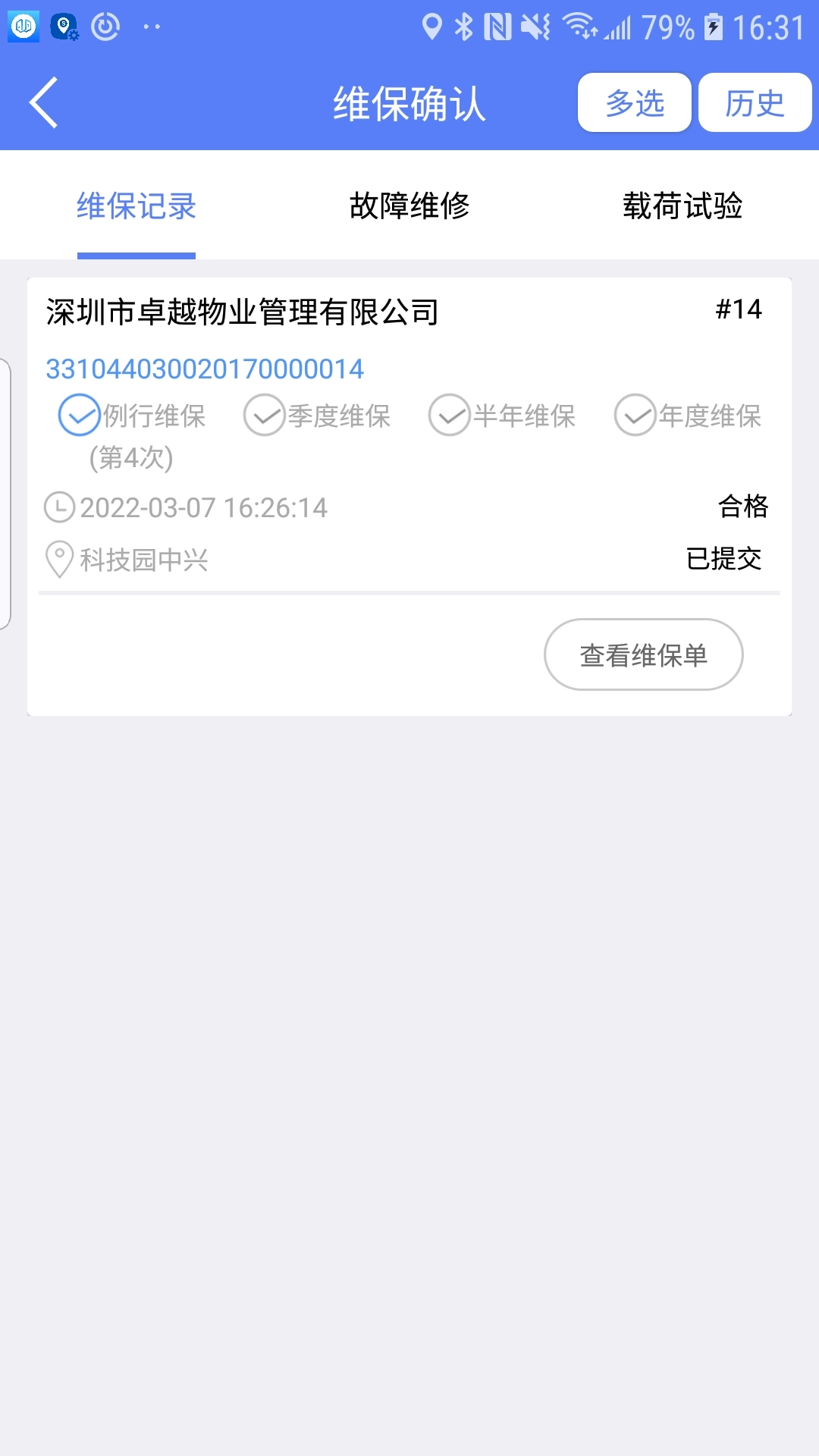Click the checkmark circle beside 半年维保

450,416
